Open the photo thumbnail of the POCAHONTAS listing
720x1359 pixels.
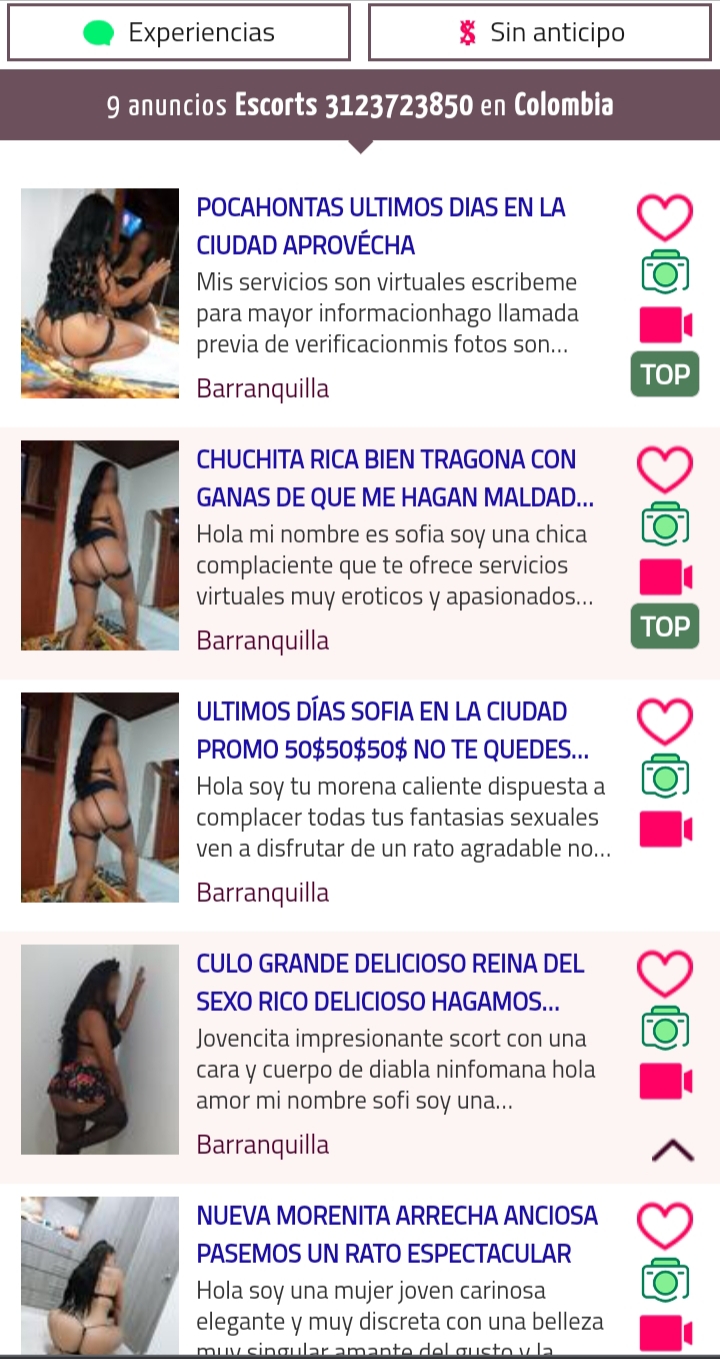pyautogui.click(x=100, y=293)
